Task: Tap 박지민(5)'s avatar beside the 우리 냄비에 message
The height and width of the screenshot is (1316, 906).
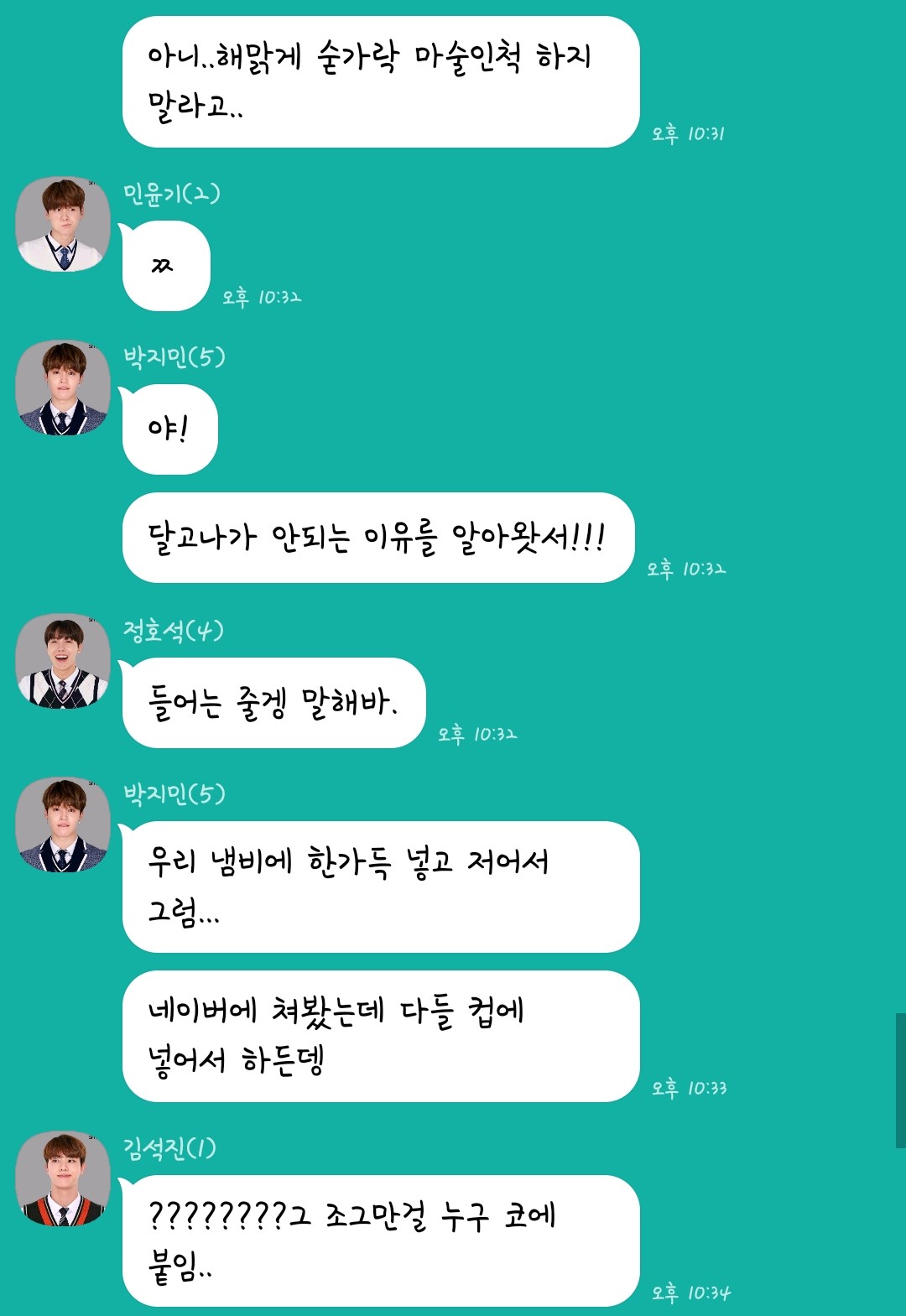Action: pos(63,824)
